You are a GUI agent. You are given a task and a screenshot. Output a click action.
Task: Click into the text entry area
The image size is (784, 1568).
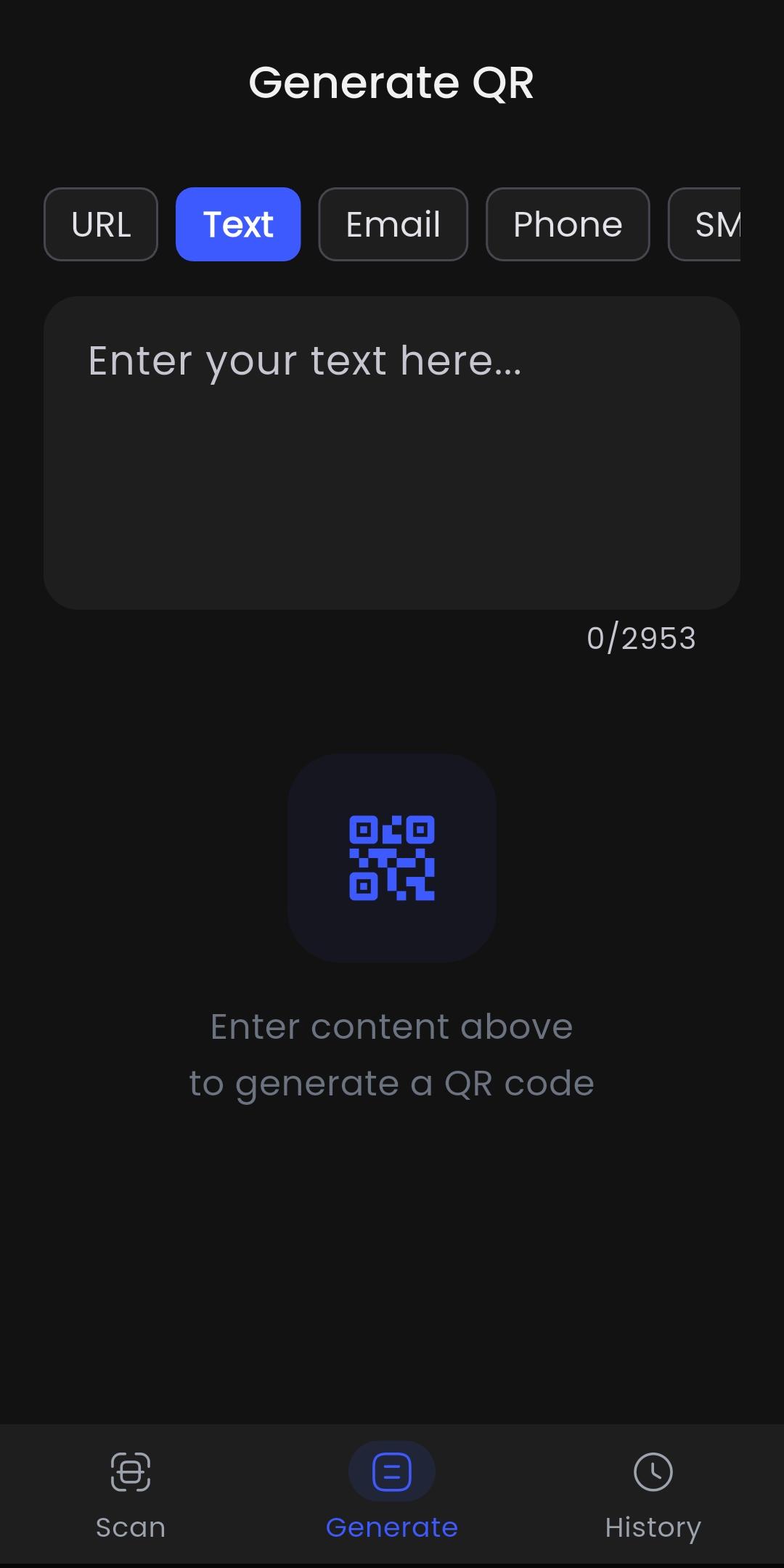pyautogui.click(x=392, y=450)
